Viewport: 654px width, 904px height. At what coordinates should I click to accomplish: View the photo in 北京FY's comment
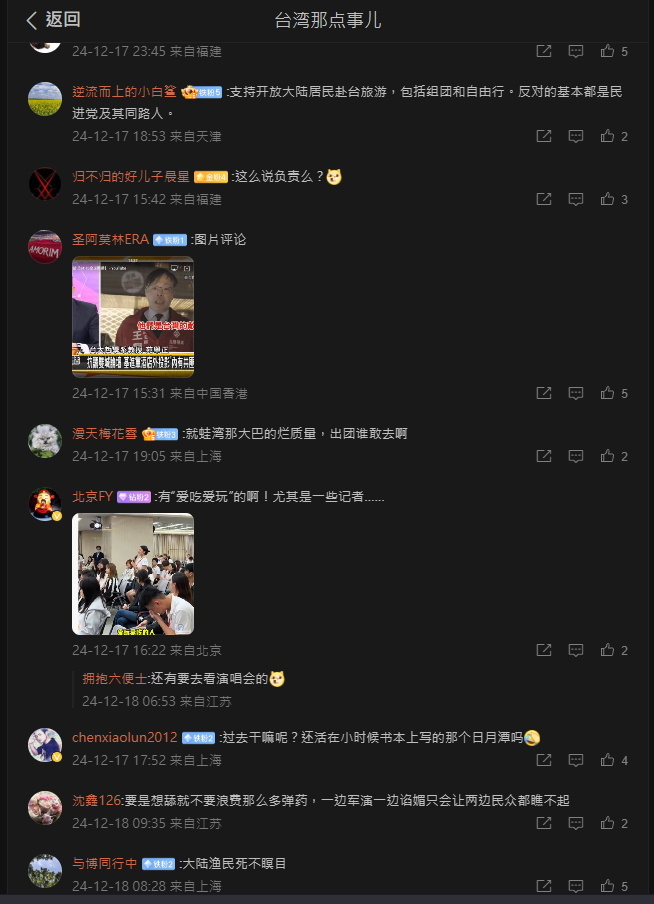pos(133,574)
